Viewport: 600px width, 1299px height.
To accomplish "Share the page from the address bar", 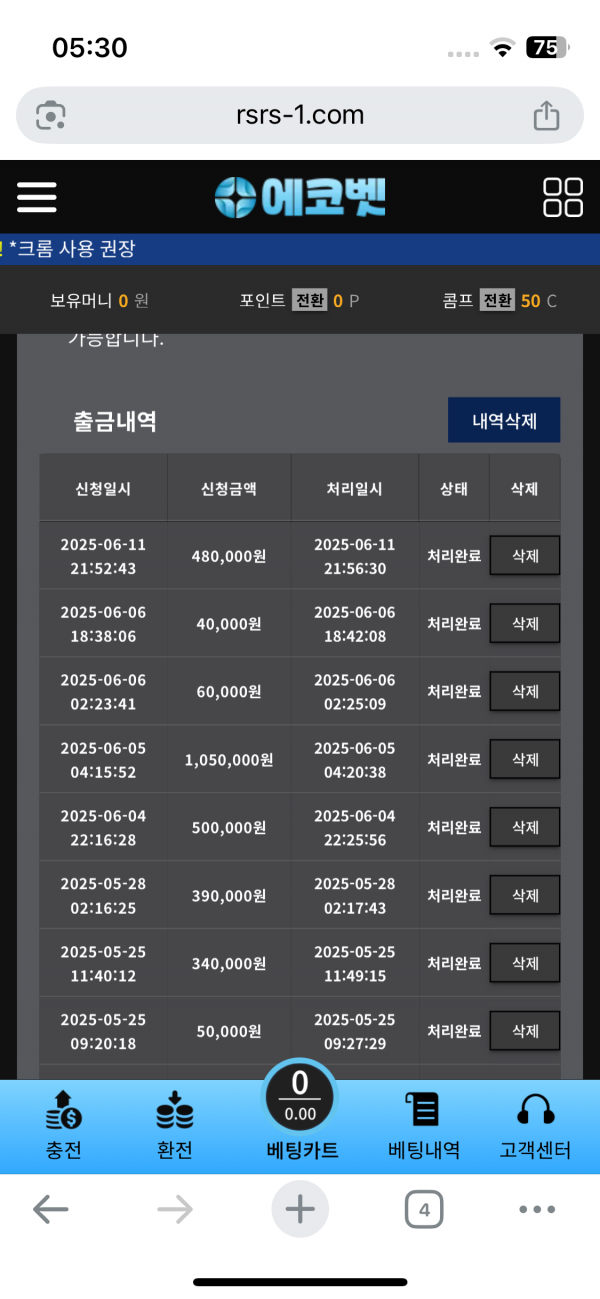I will point(546,115).
